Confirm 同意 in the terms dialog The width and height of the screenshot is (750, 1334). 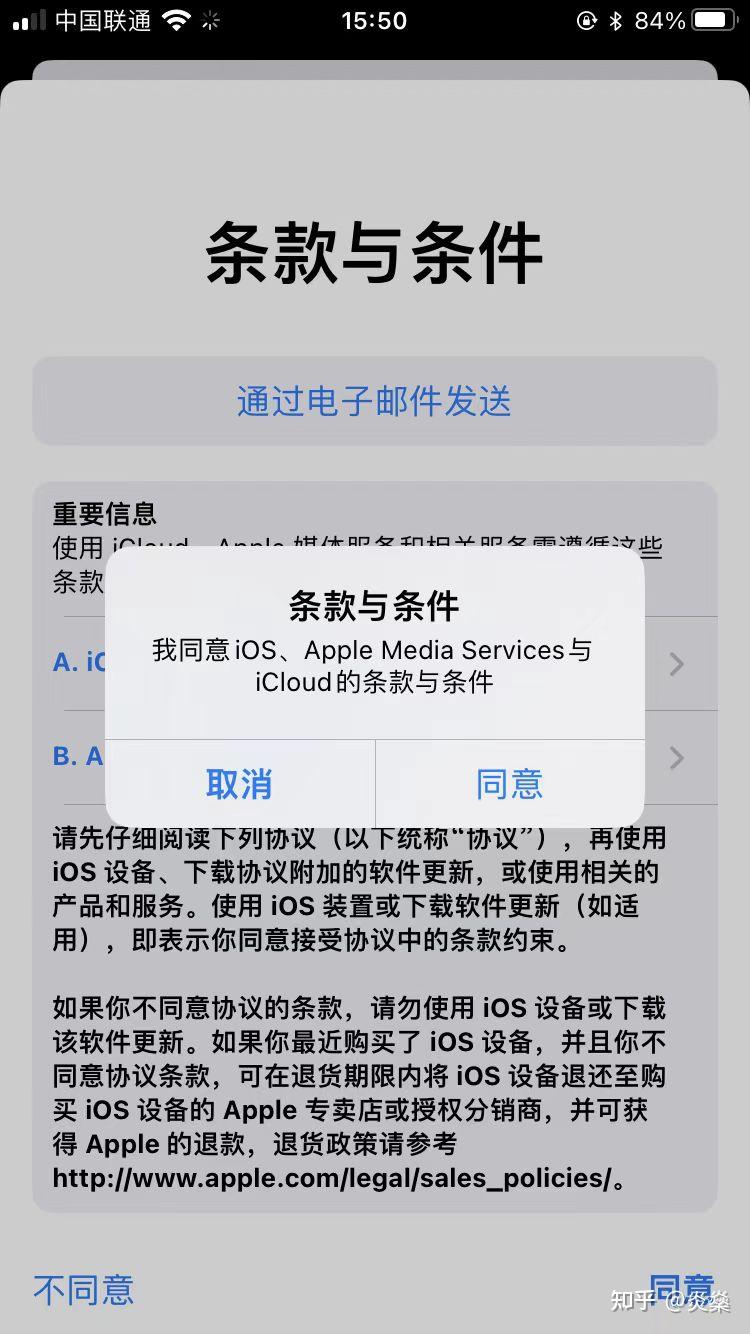coord(509,784)
